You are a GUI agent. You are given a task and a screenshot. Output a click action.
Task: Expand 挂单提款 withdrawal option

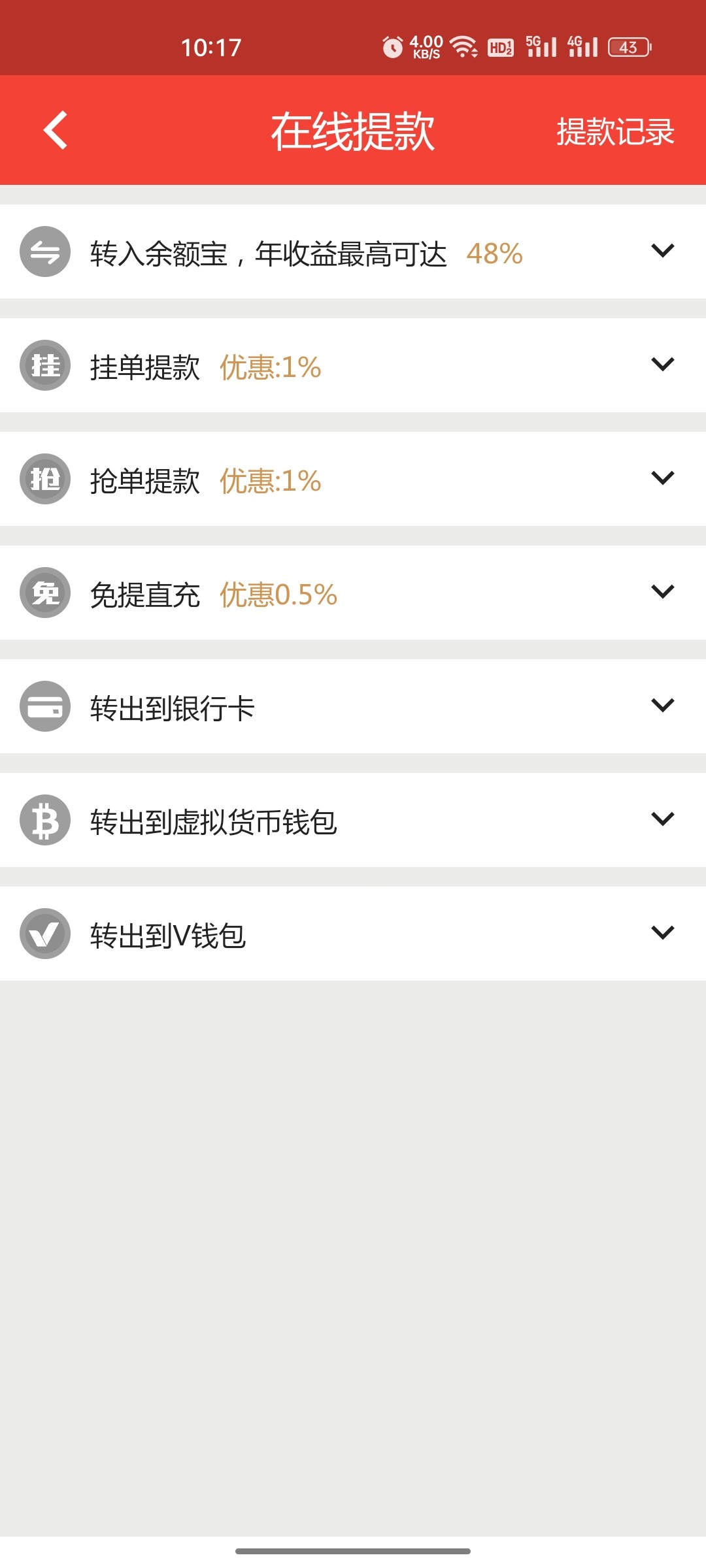coord(353,365)
